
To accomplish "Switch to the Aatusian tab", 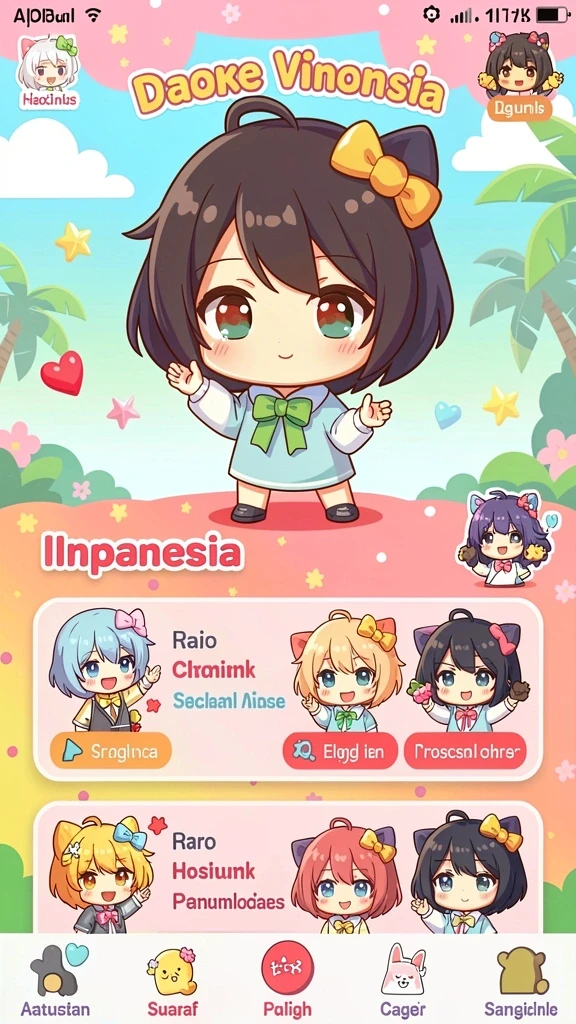I will (x=55, y=980).
